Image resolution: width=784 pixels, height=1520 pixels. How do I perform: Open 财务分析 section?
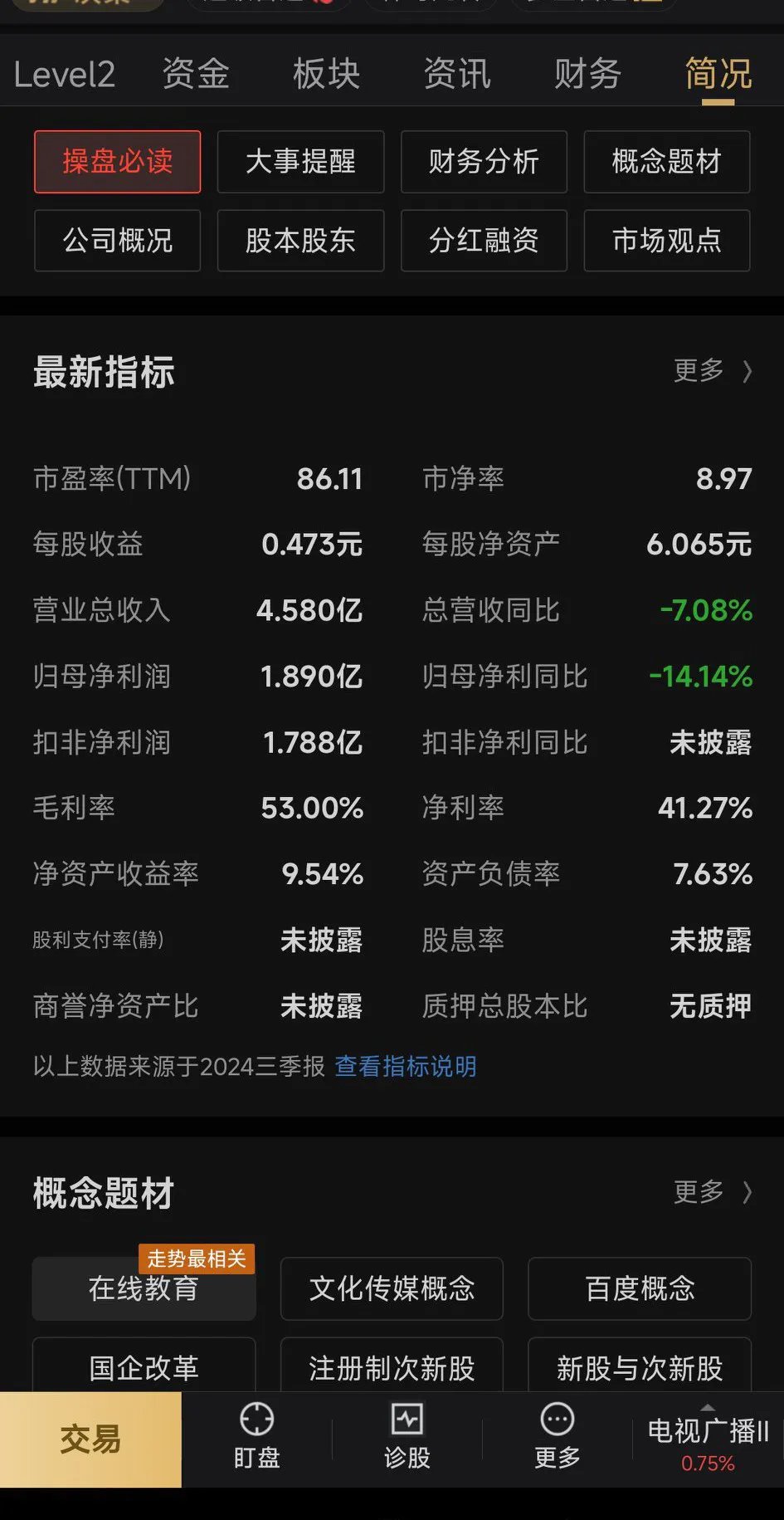coord(484,162)
